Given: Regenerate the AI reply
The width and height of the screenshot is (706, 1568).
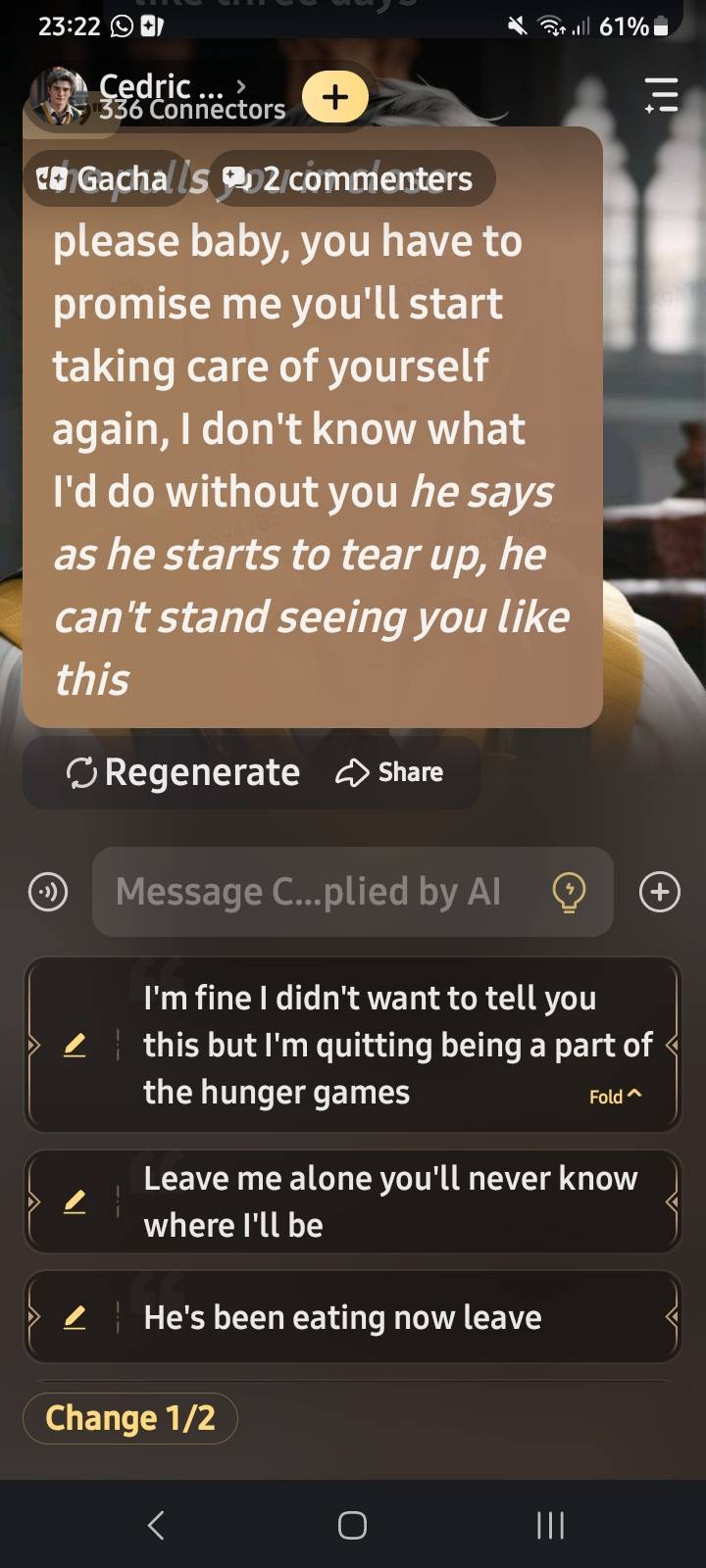Looking at the screenshot, I should coord(183,773).
